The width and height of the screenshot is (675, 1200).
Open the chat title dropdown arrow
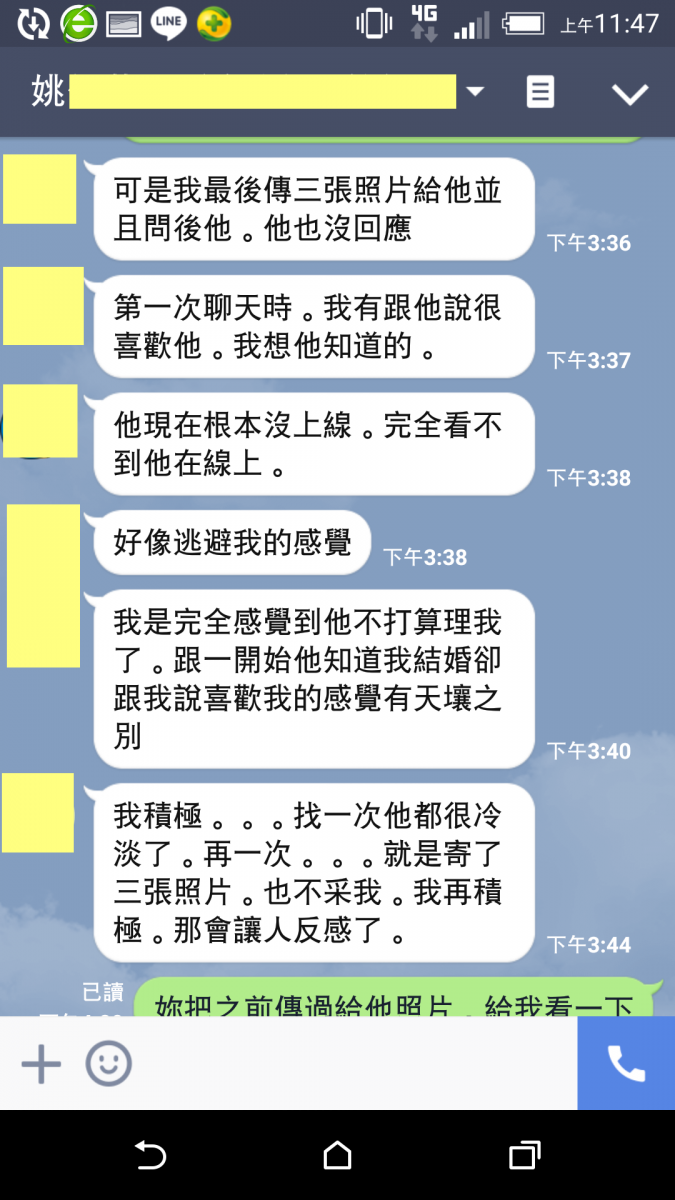pyautogui.click(x=475, y=92)
